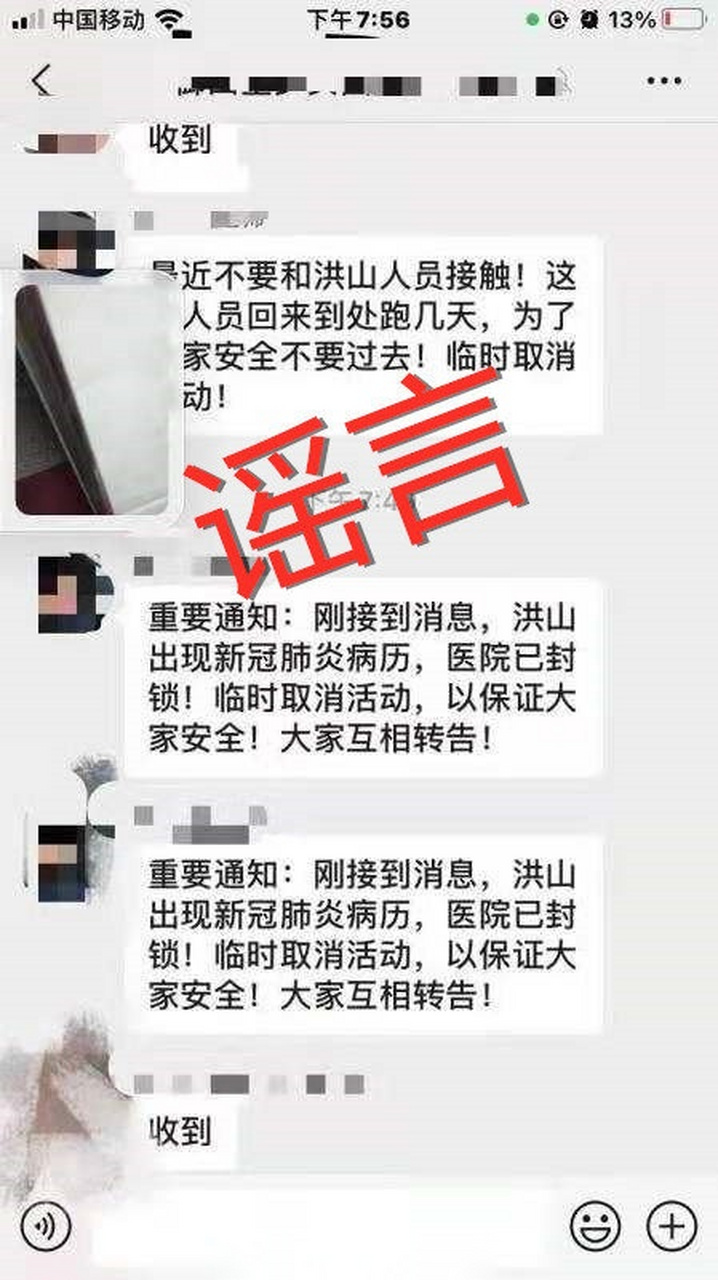Screen dimensions: 718x1280
Task: Open the chat's three-dot menu
Action: pyautogui.click(x=664, y=82)
